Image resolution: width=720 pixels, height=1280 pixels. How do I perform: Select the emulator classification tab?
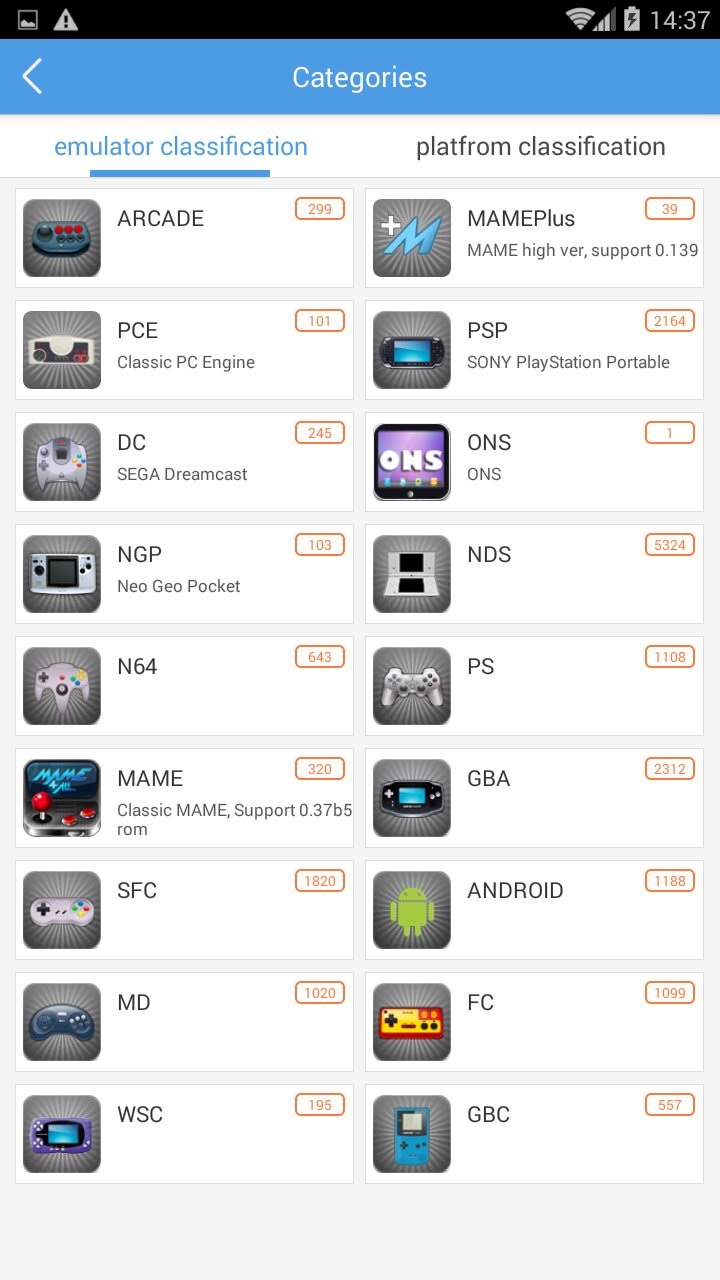(180, 147)
